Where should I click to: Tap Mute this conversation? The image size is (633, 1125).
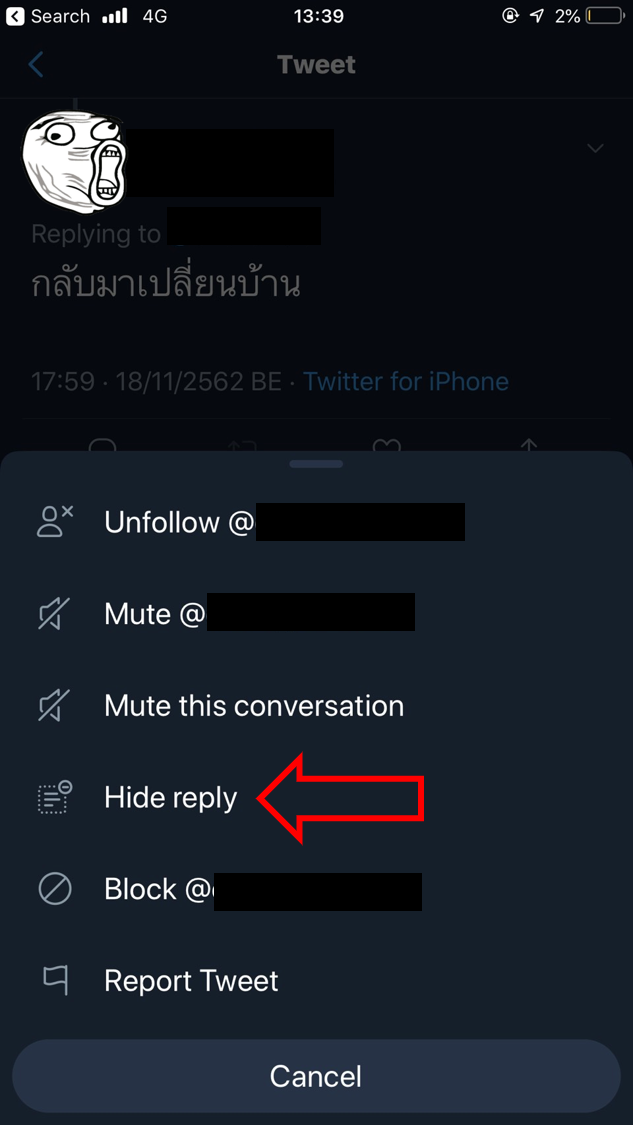coord(253,706)
